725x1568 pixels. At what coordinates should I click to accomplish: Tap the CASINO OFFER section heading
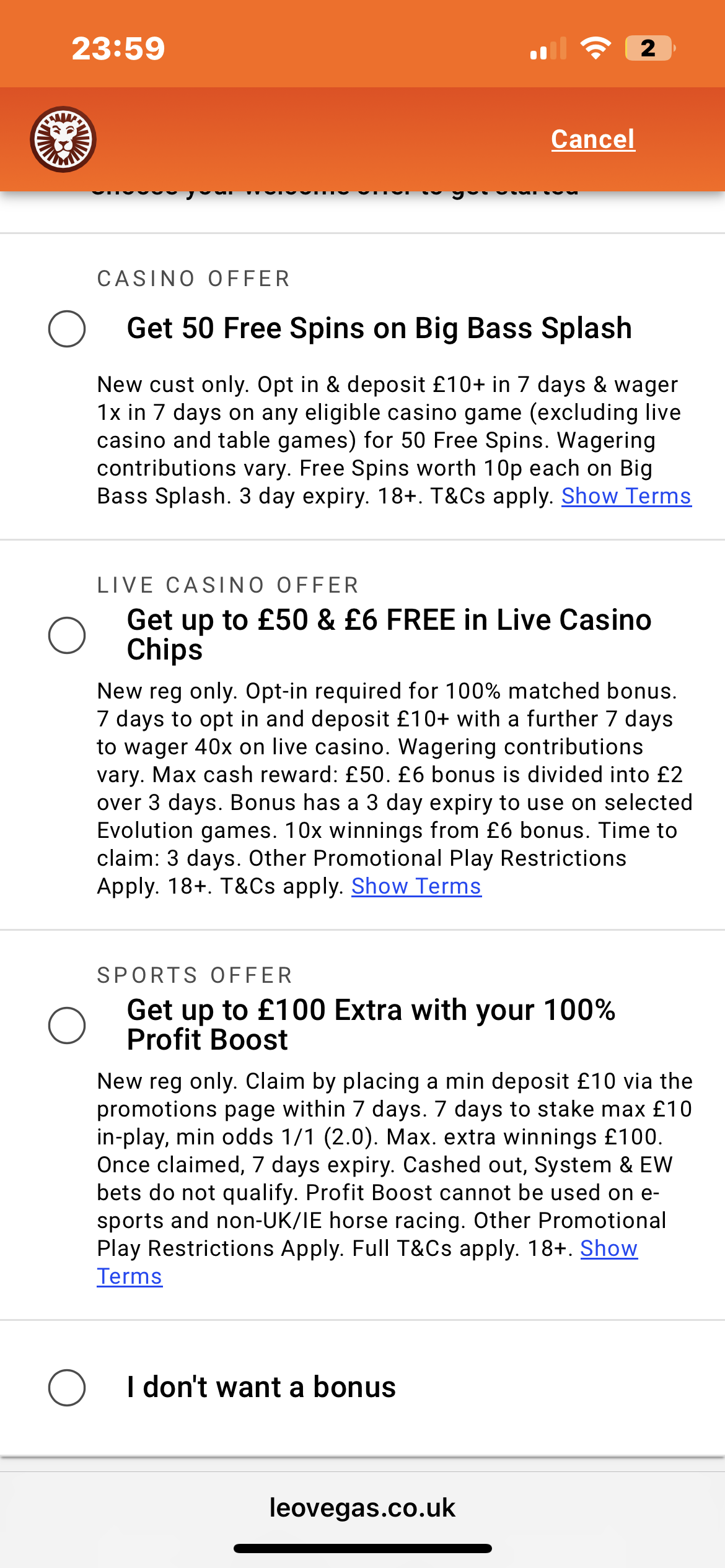coord(193,278)
